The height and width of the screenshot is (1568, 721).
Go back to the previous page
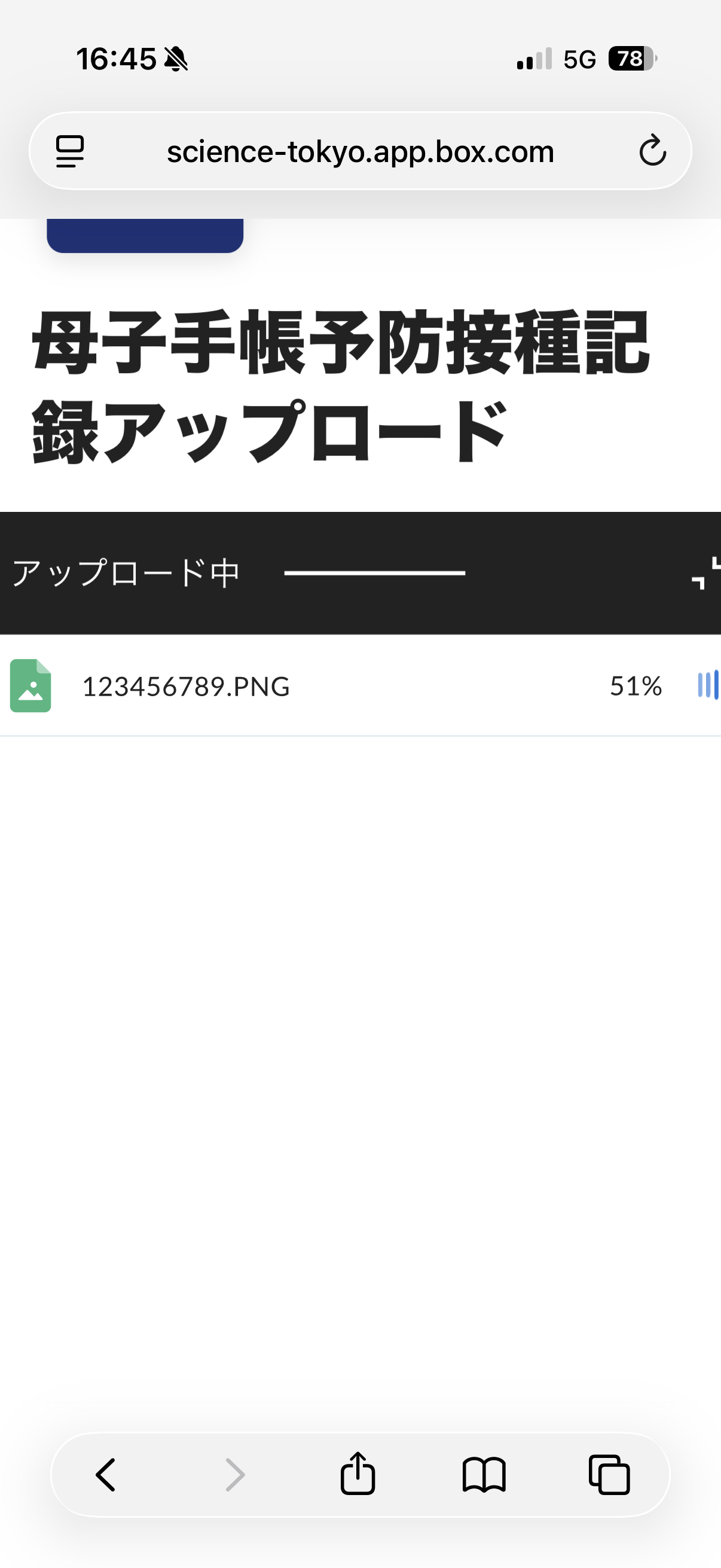106,1475
